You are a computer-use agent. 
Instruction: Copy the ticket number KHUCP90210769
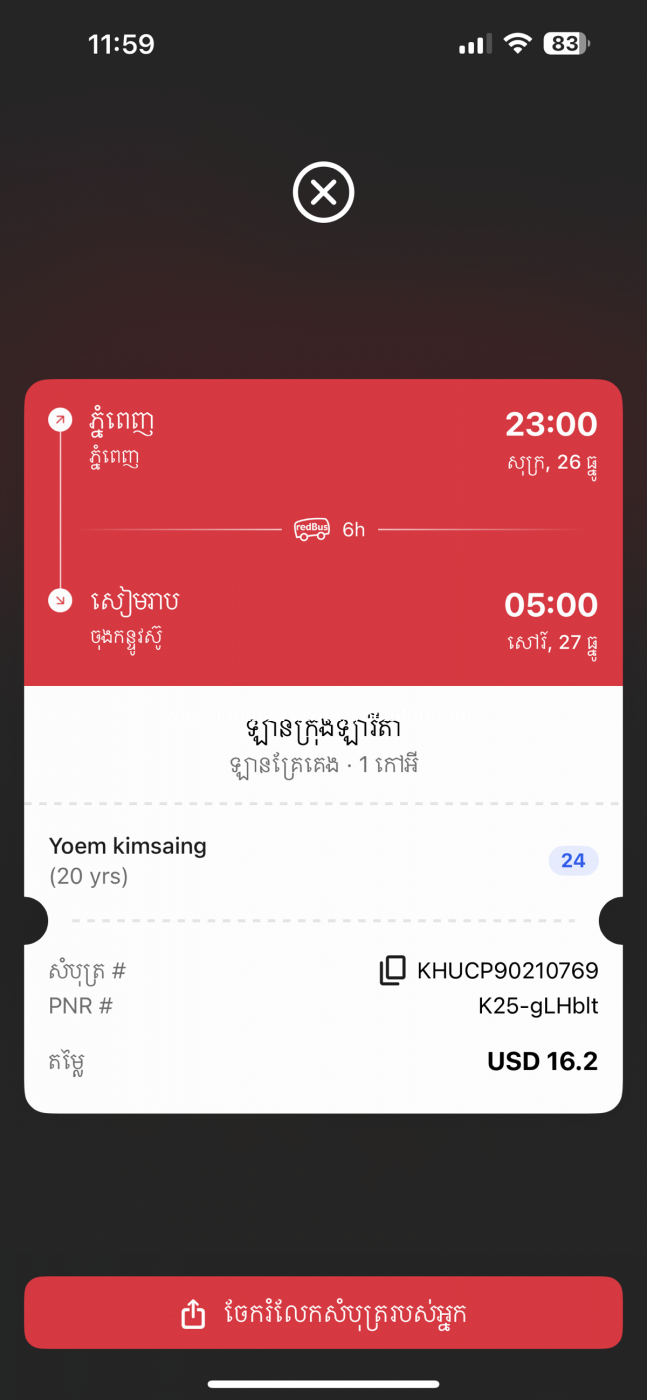392,970
